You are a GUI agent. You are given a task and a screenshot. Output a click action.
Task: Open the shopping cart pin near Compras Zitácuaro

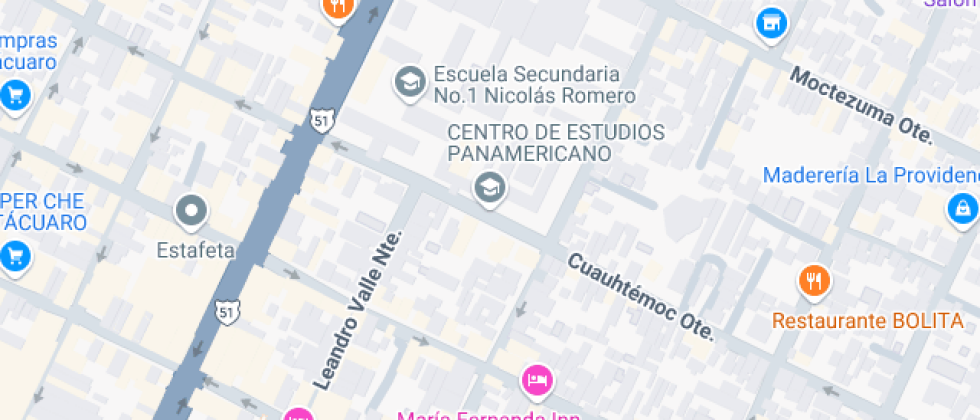14,96
